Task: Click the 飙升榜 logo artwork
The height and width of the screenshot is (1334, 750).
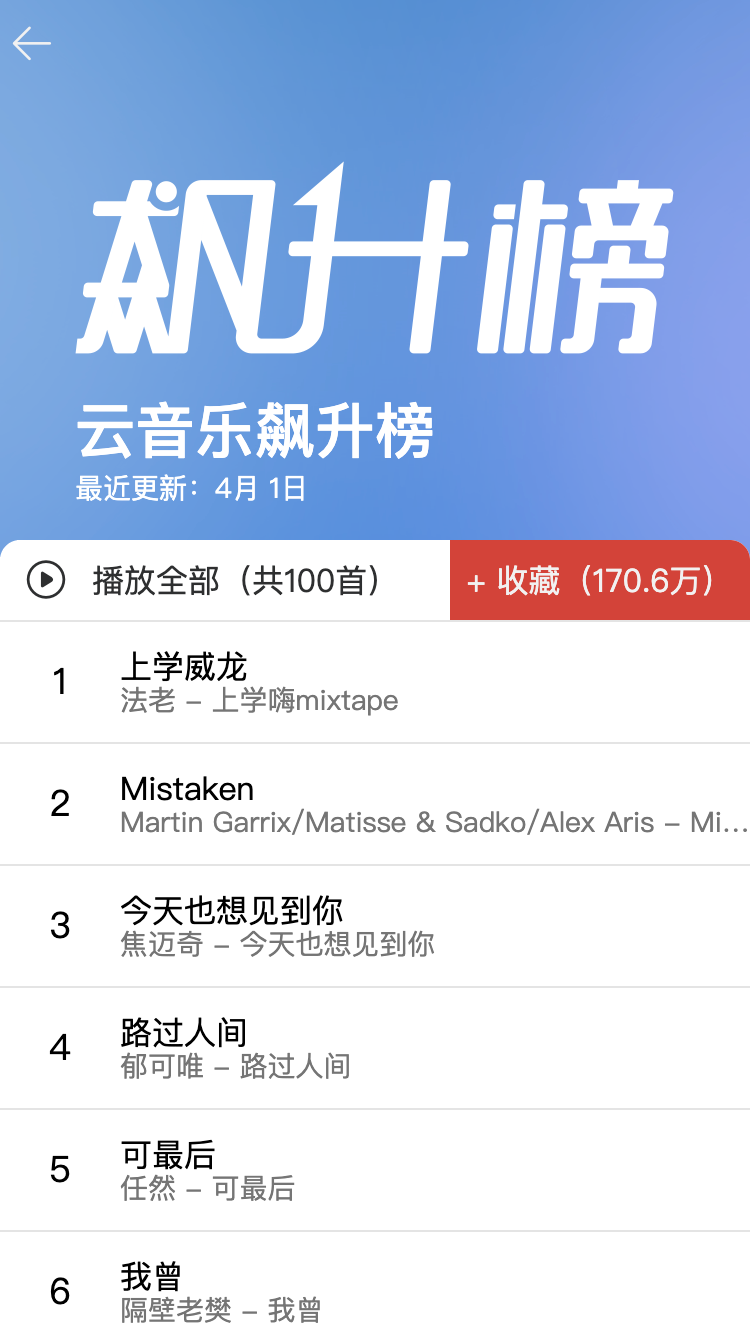Action: coord(375,260)
